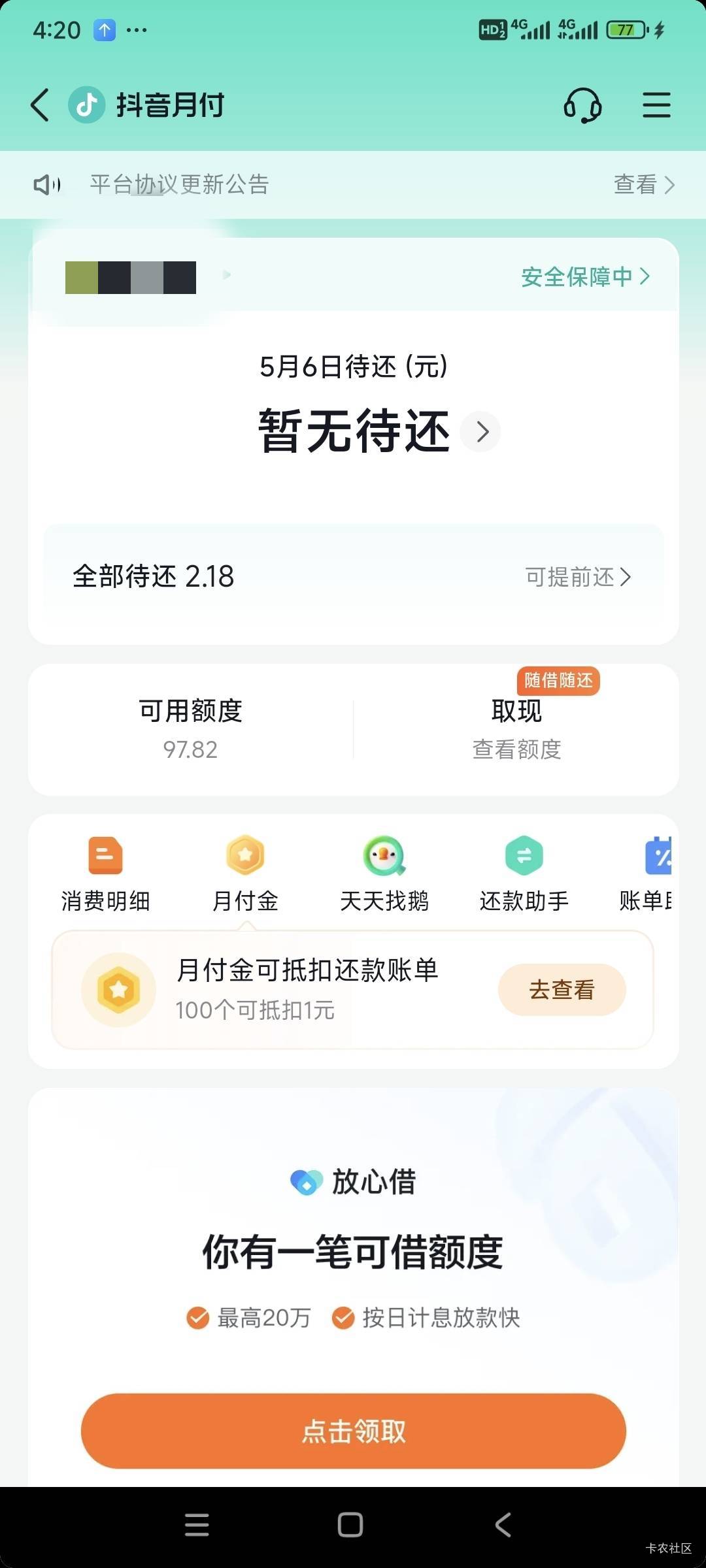Claim 放心借 quota with 点击领取

[x=353, y=1431]
